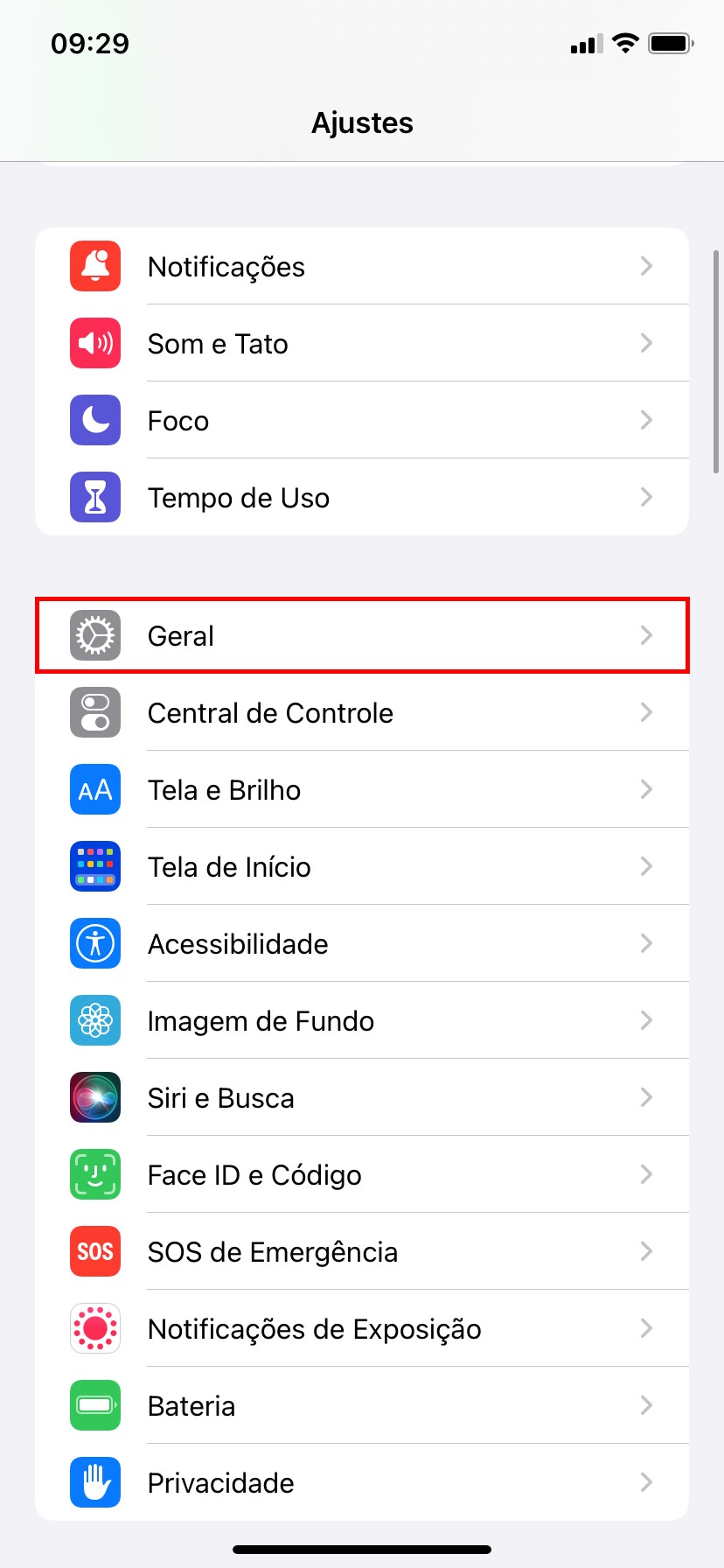Open Notificações settings
The width and height of the screenshot is (724, 1568).
click(362, 267)
